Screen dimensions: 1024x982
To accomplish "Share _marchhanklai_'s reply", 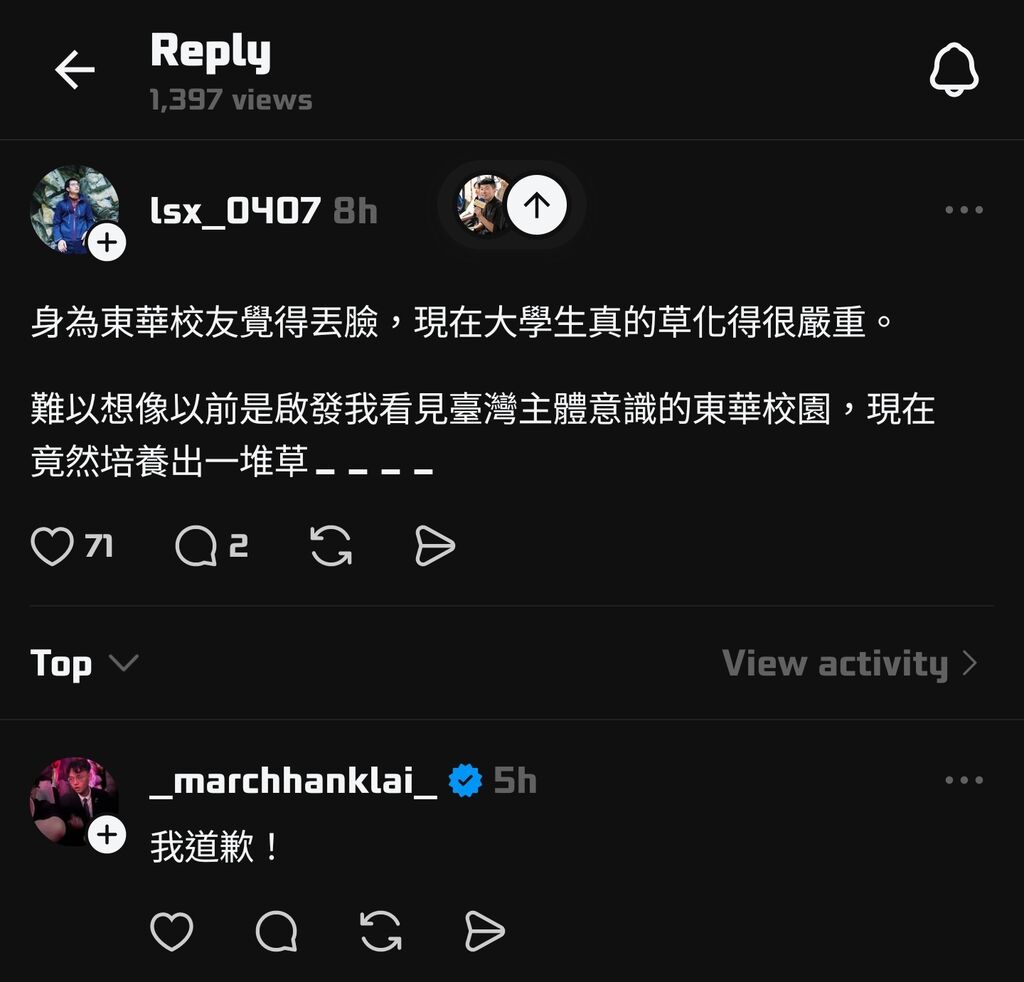I will pyautogui.click(x=485, y=932).
